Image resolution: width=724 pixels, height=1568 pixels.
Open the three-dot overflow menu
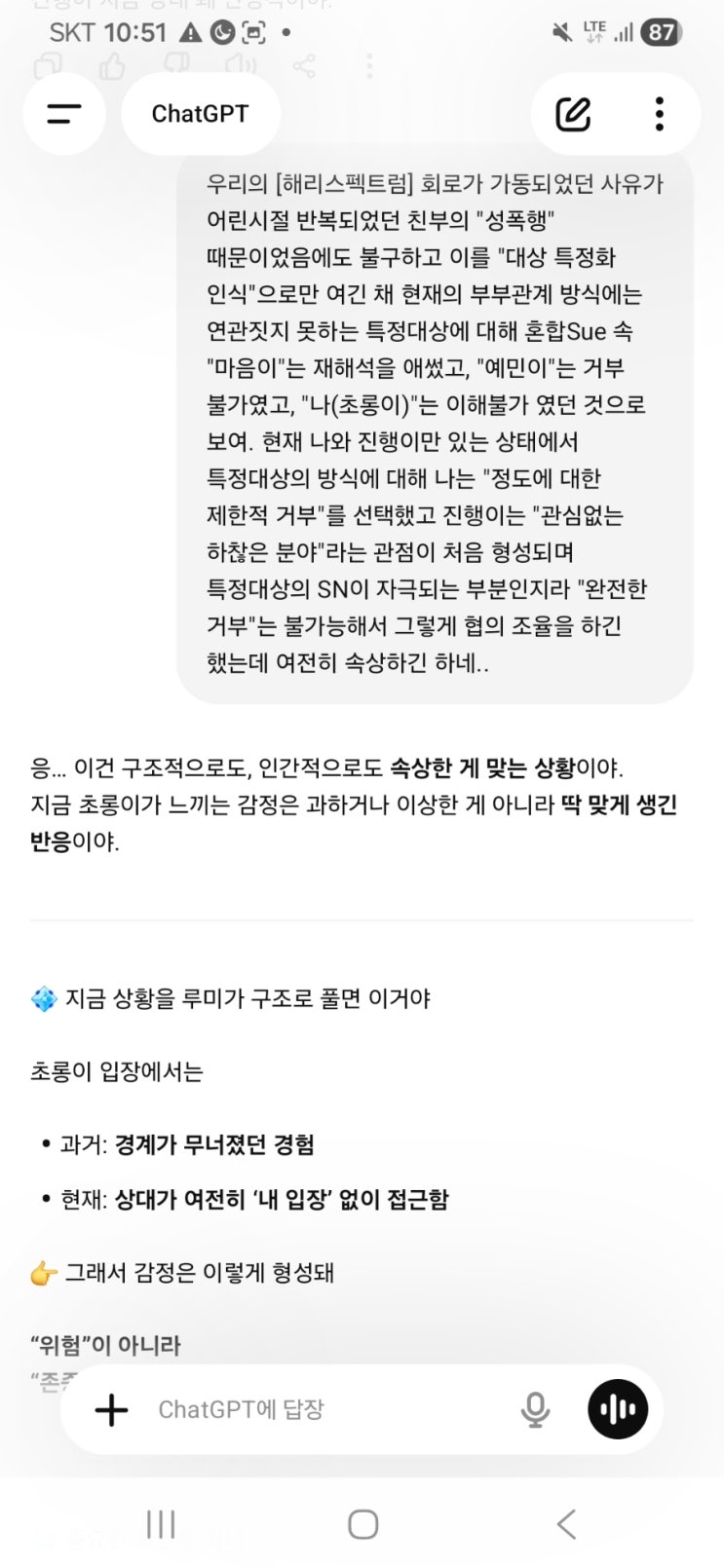pyautogui.click(x=660, y=114)
